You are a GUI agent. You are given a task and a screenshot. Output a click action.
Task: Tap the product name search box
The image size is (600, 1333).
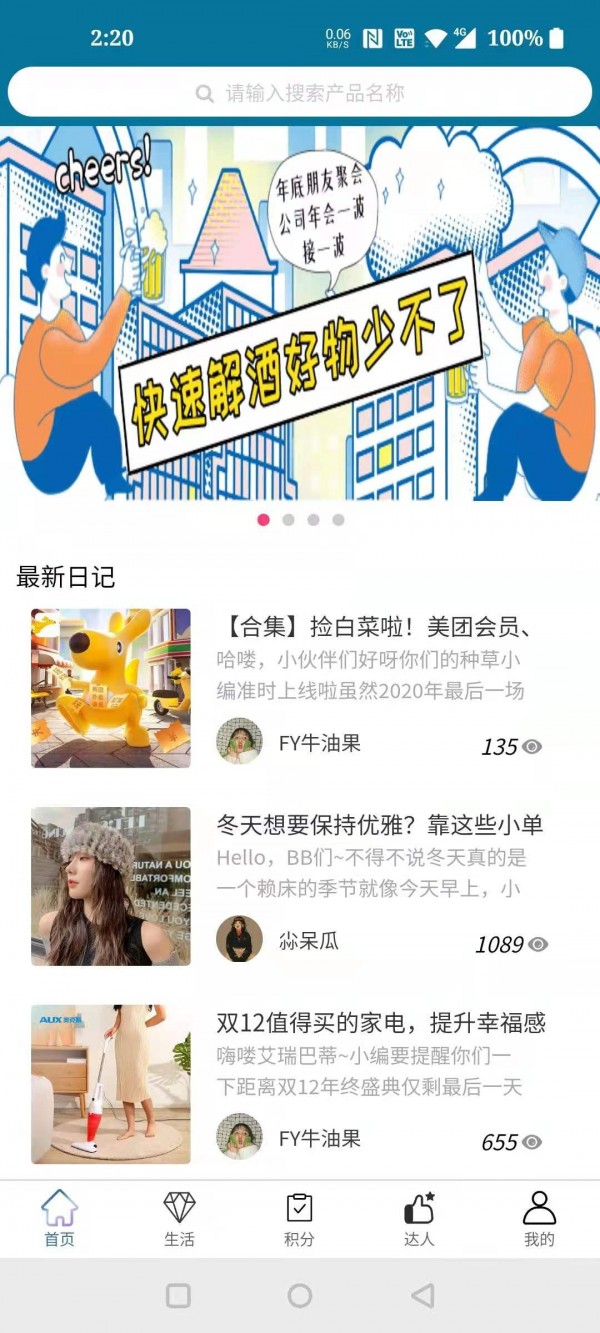coord(300,93)
